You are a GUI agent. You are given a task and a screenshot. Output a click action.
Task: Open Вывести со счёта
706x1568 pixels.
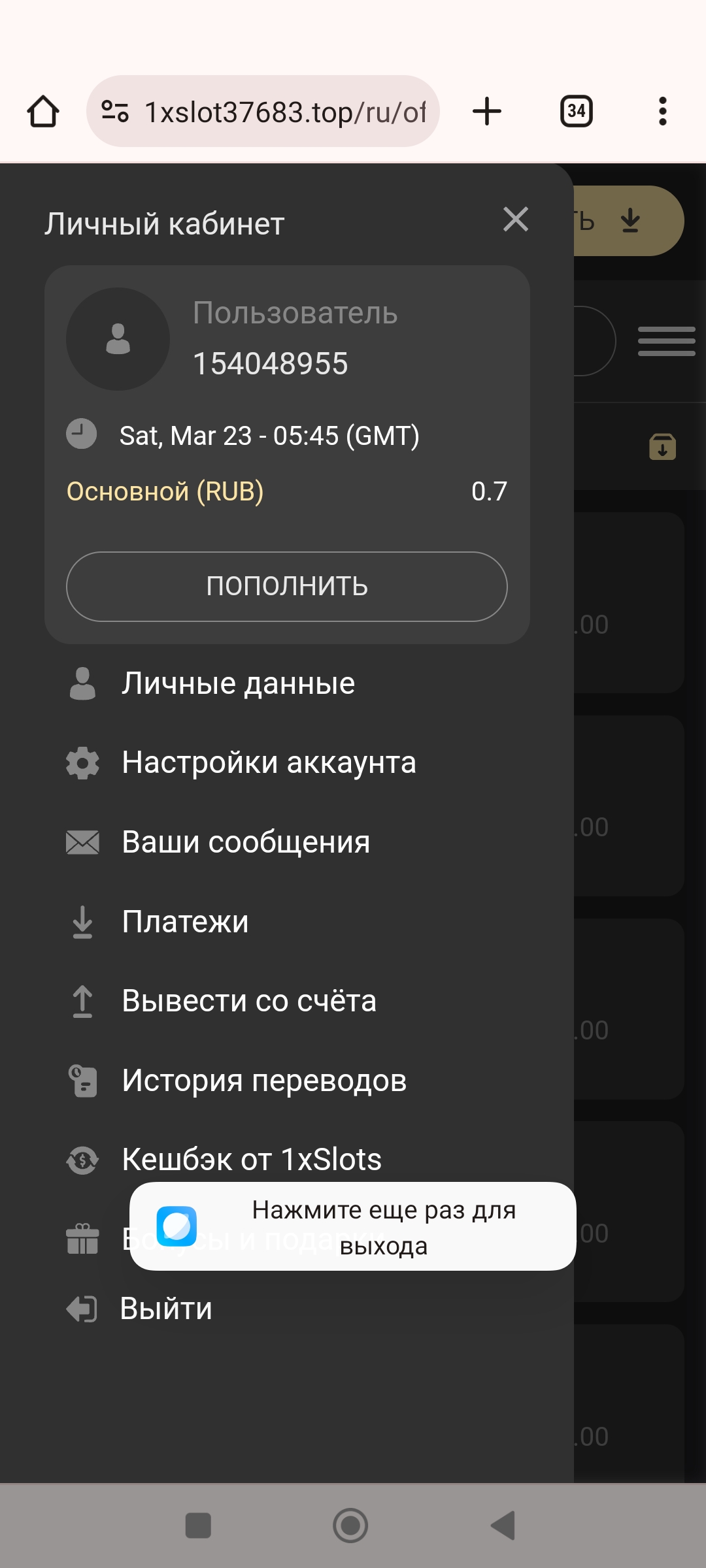tap(248, 1001)
